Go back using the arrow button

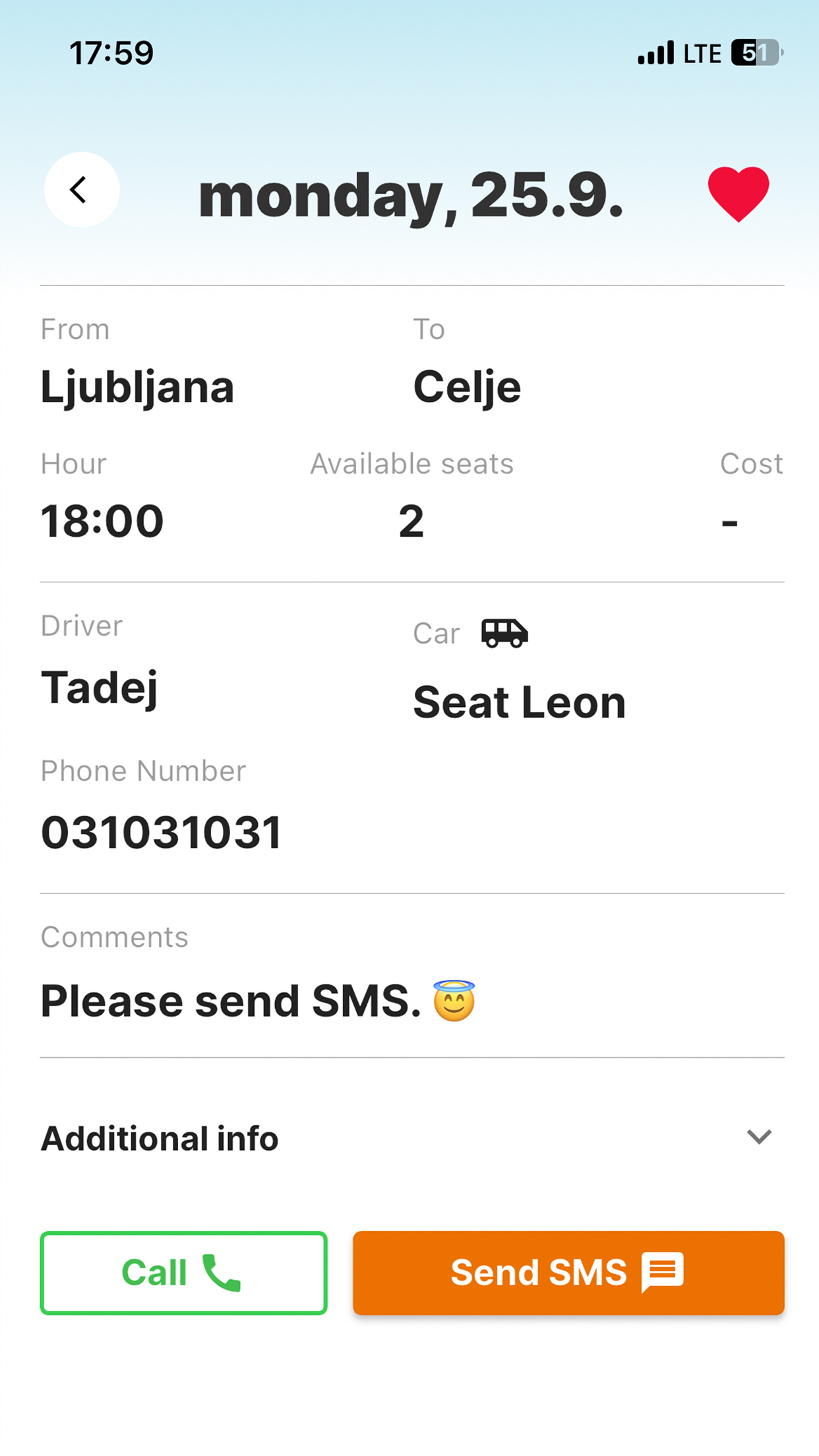point(82,190)
